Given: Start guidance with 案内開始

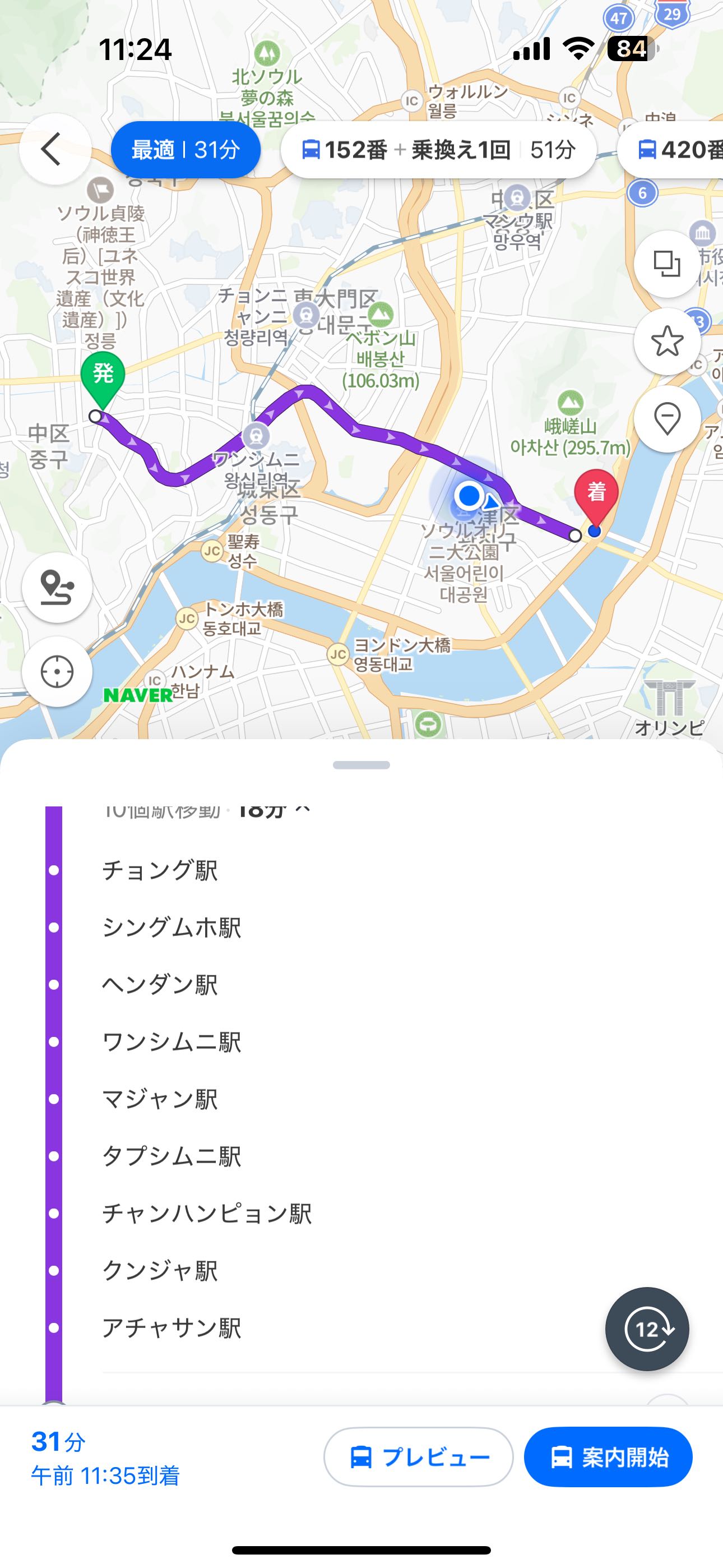Looking at the screenshot, I should pos(608,1457).
